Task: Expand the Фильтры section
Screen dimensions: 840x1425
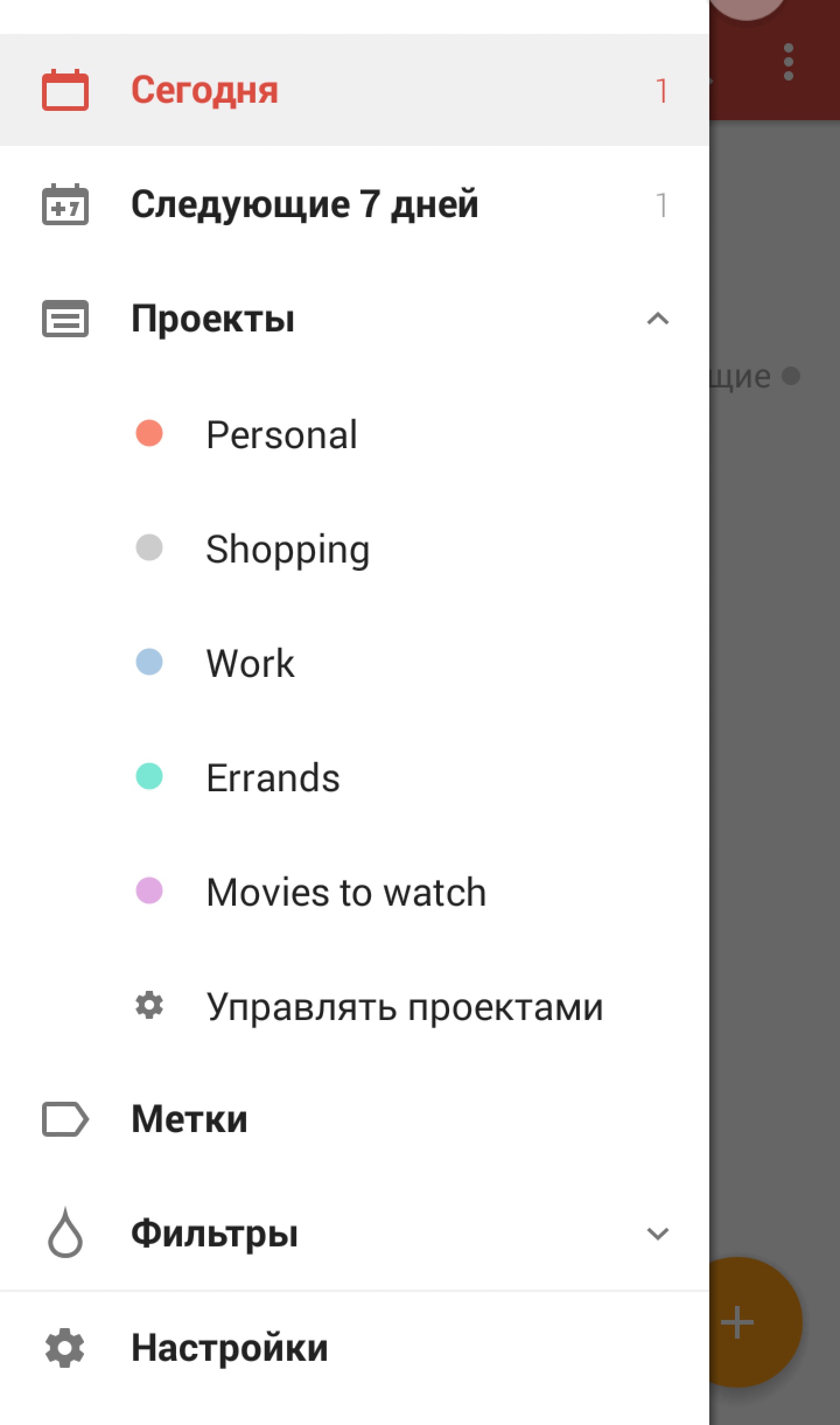Action: tap(657, 1234)
